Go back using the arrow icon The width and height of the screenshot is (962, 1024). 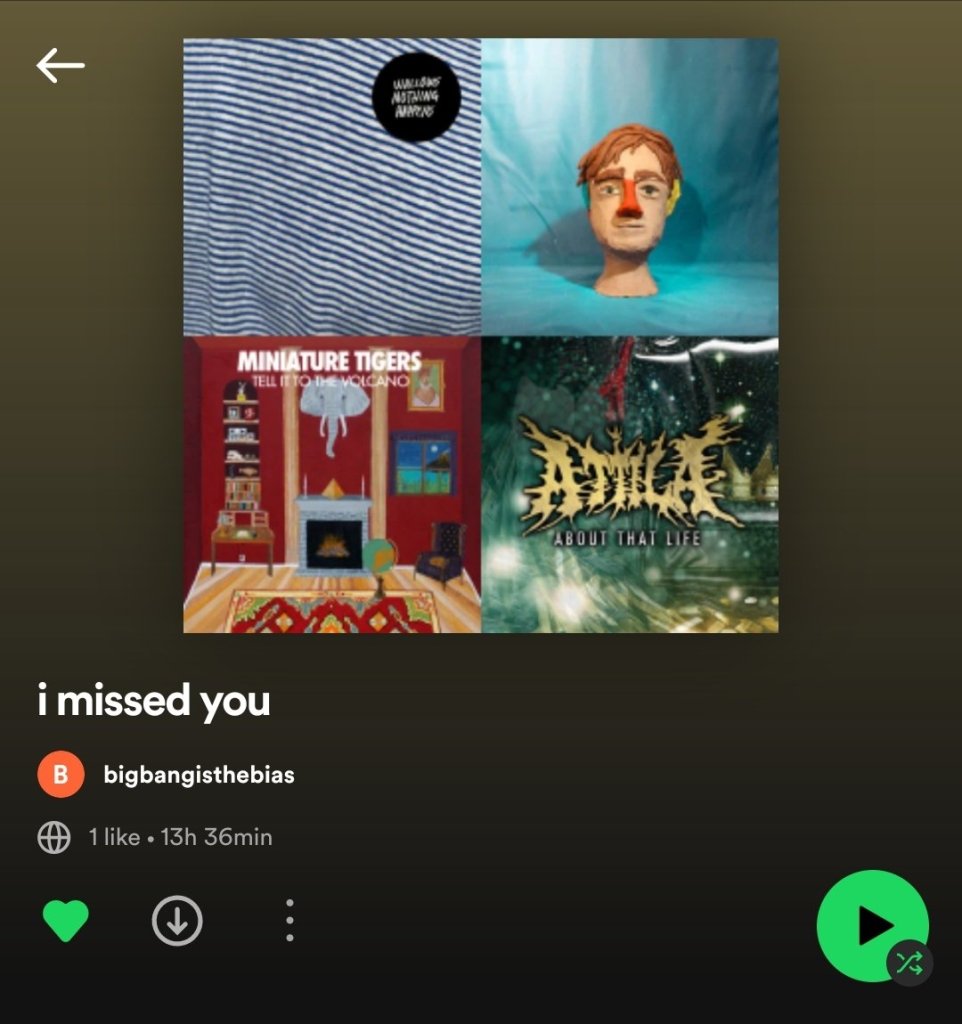click(60, 66)
